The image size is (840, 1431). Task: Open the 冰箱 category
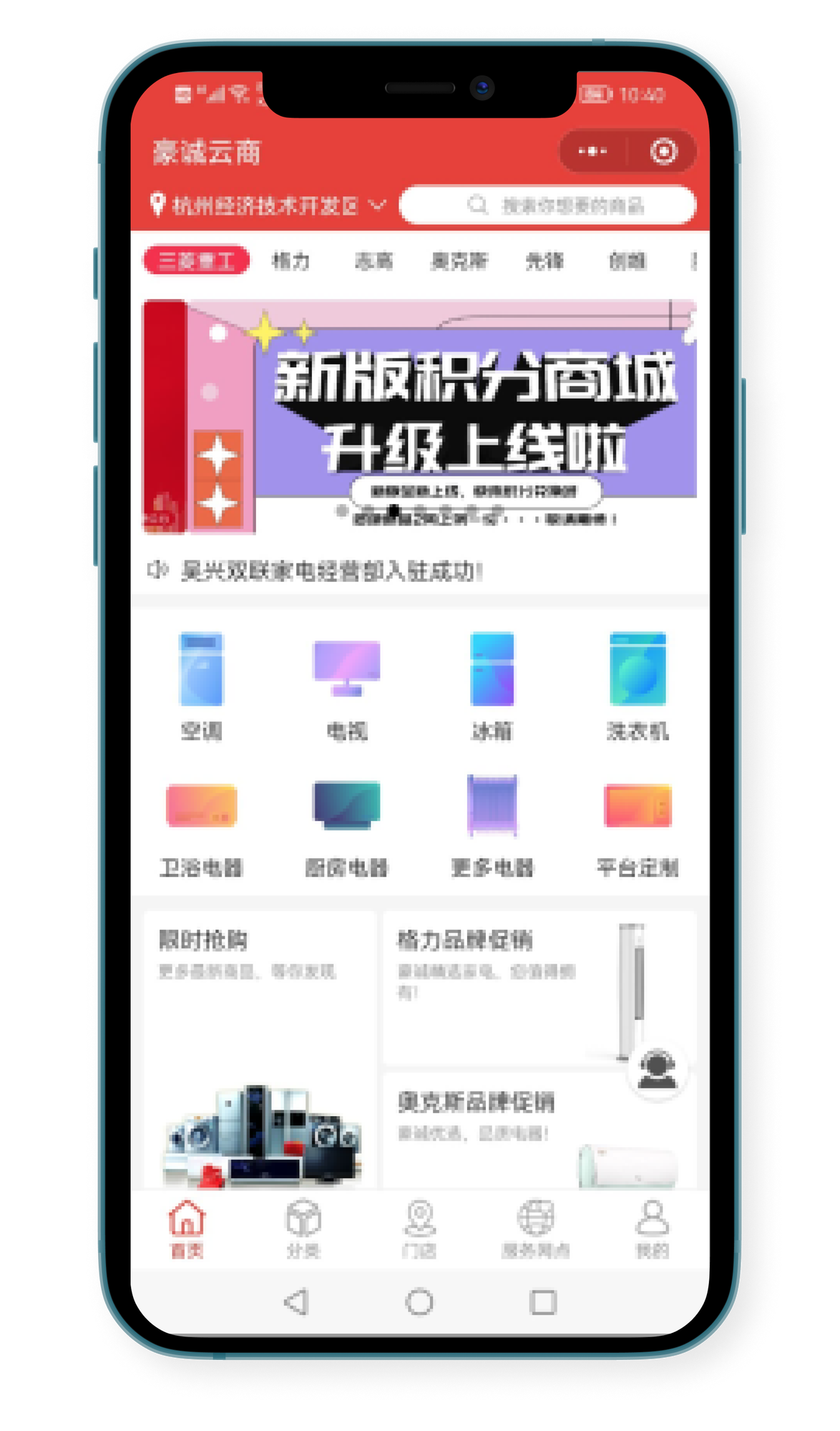click(492, 684)
